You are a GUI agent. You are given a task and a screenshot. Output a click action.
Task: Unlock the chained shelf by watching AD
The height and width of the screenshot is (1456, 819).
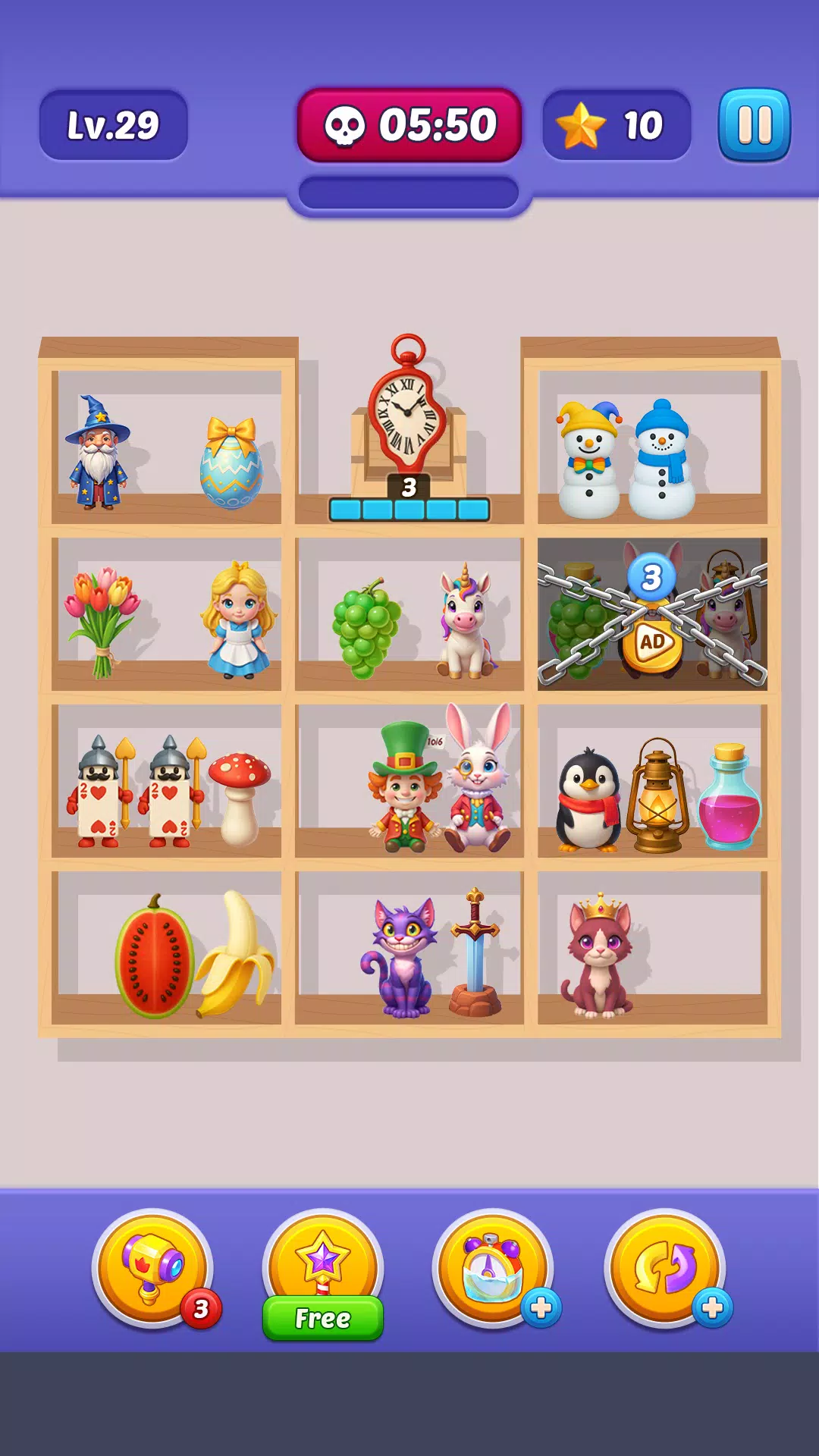click(x=652, y=643)
